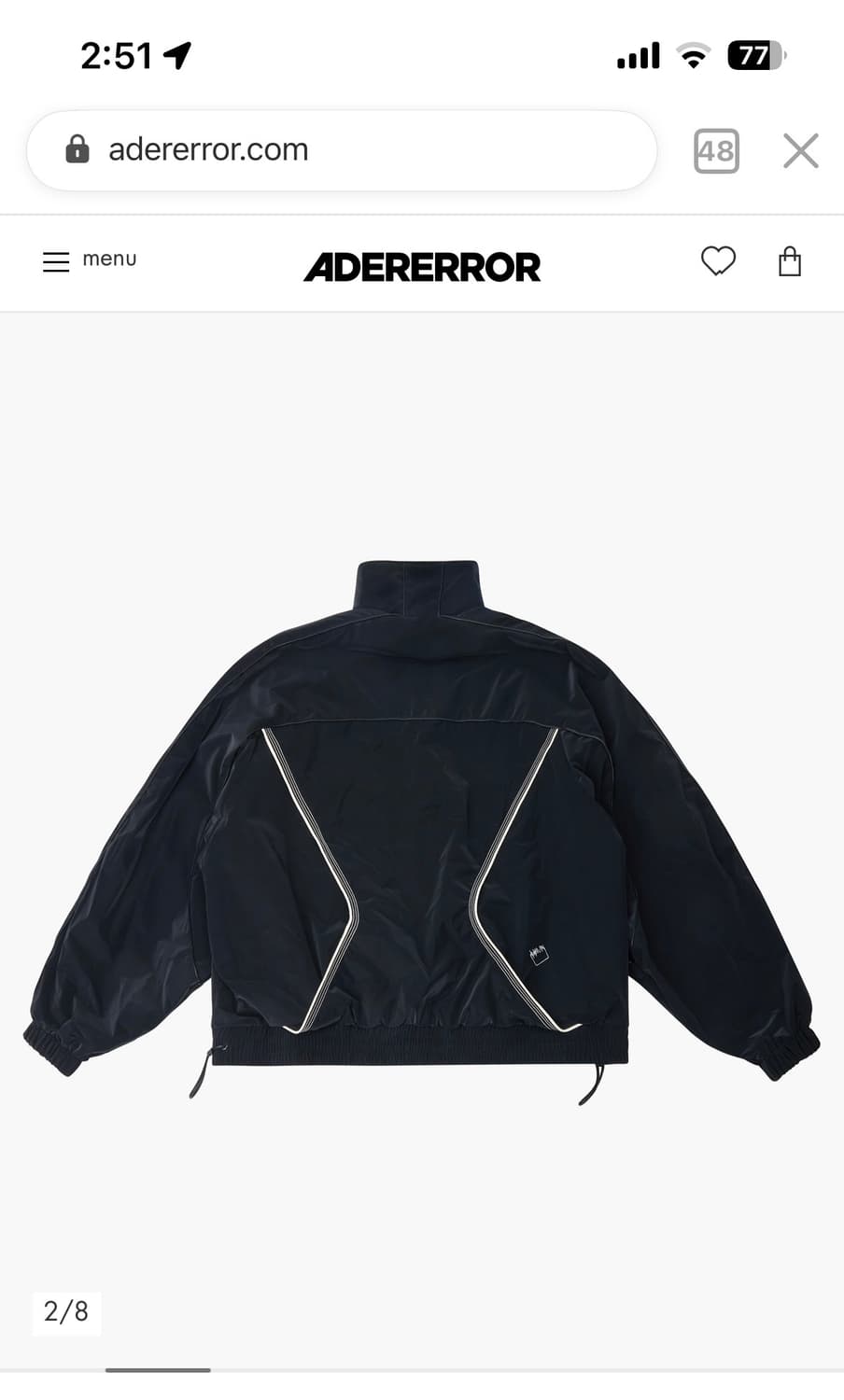Select the menu item labeled menu
The width and height of the screenshot is (844, 1400).
point(109,259)
